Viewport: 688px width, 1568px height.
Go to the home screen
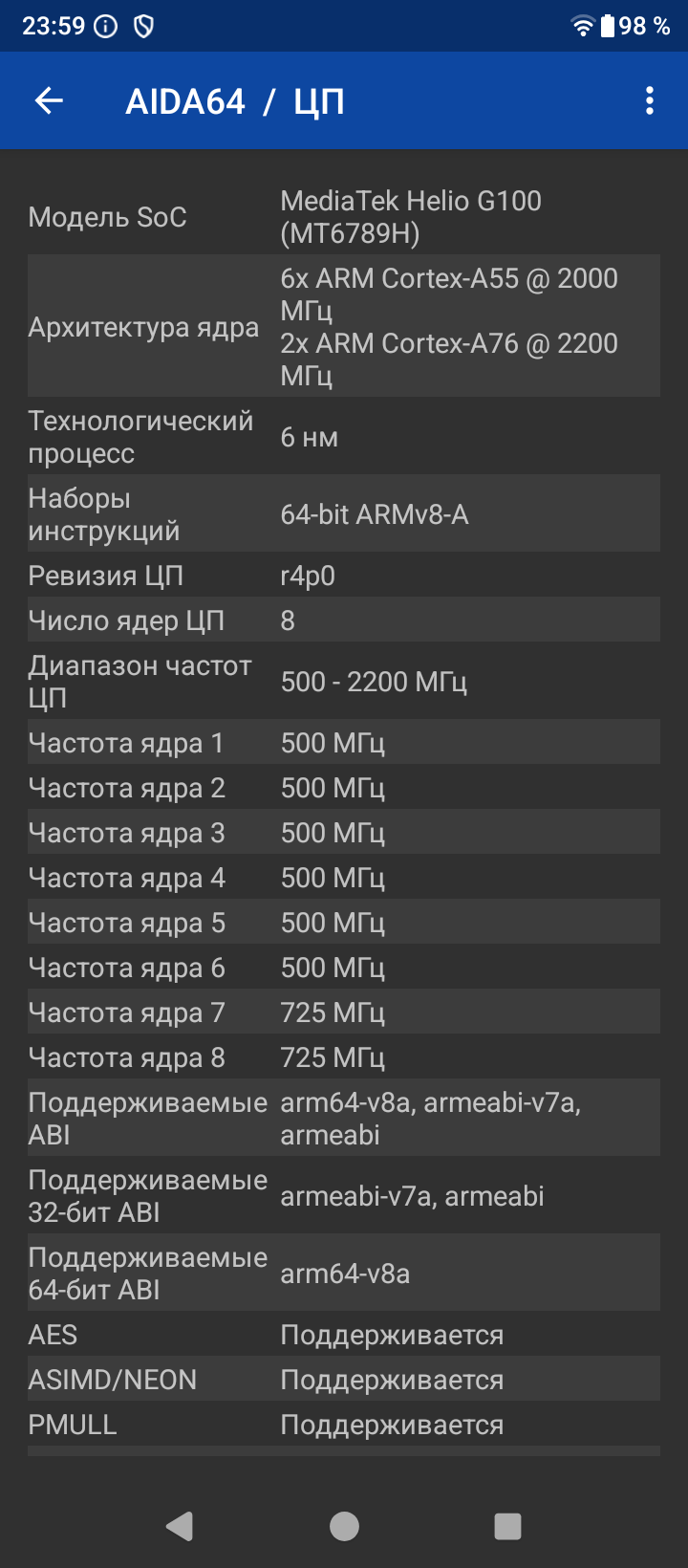tap(344, 1526)
